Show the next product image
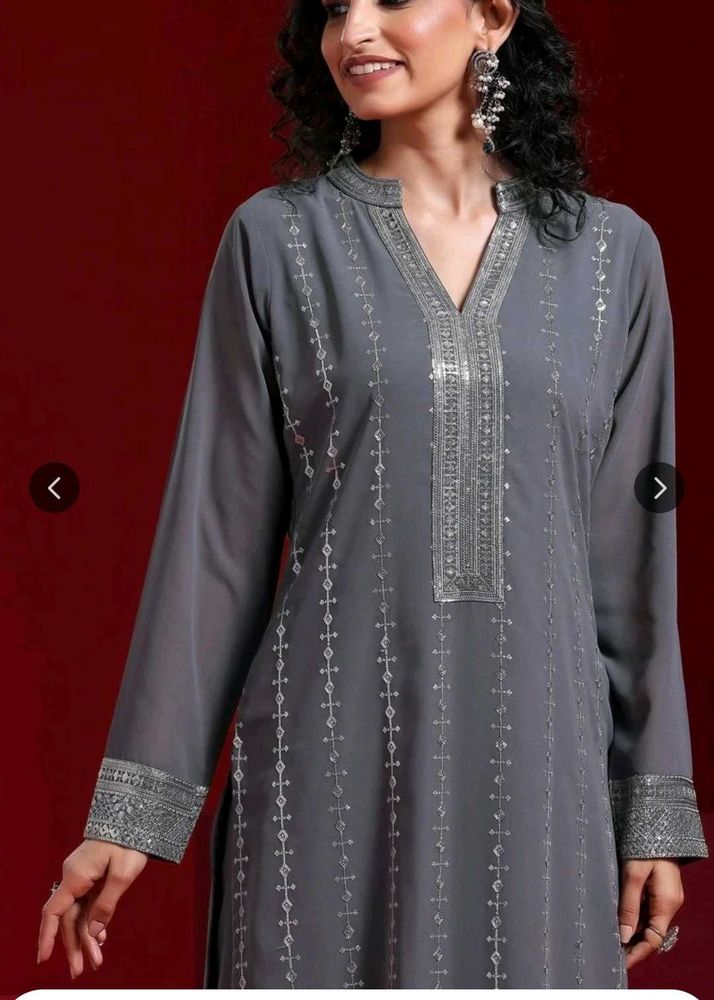 click(x=659, y=488)
